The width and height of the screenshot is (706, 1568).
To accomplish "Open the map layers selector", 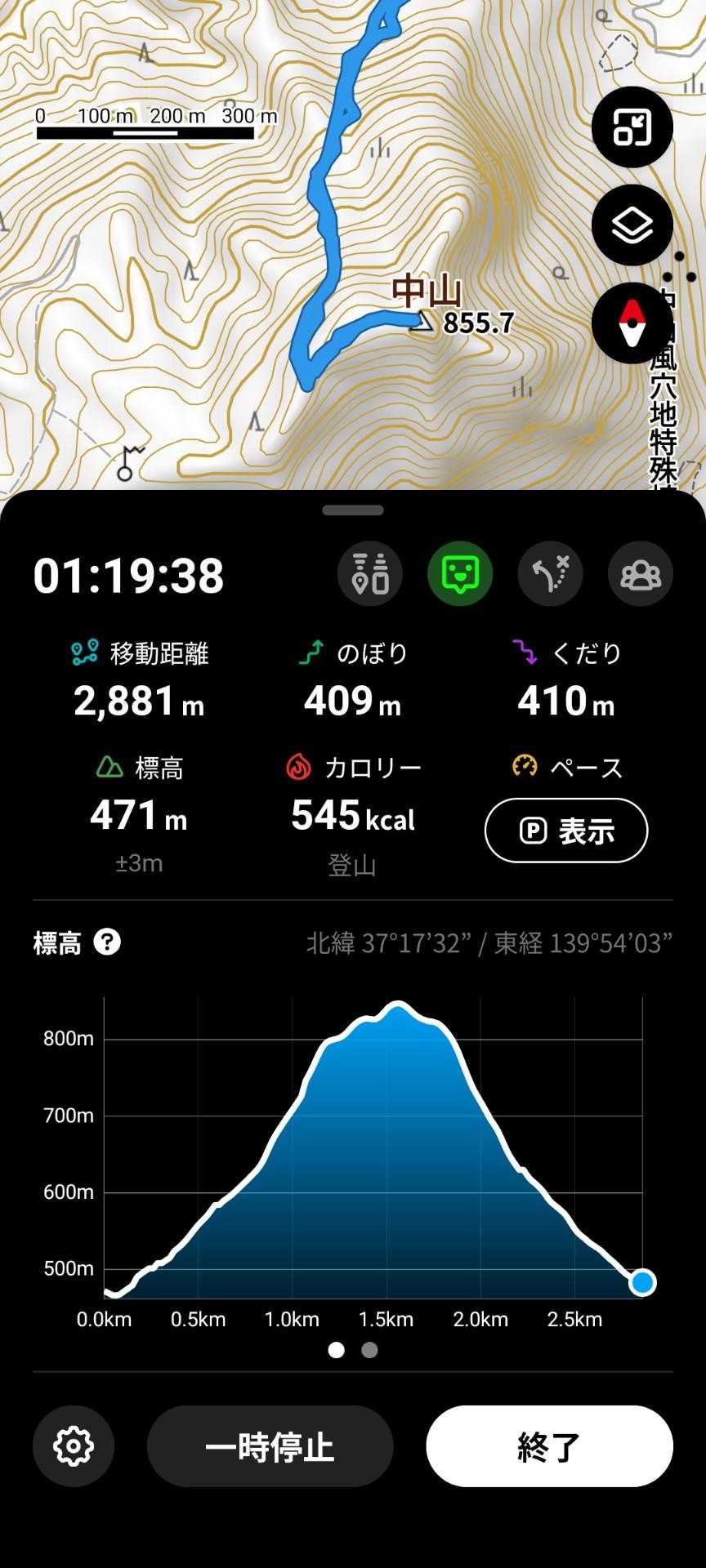I will click(632, 225).
